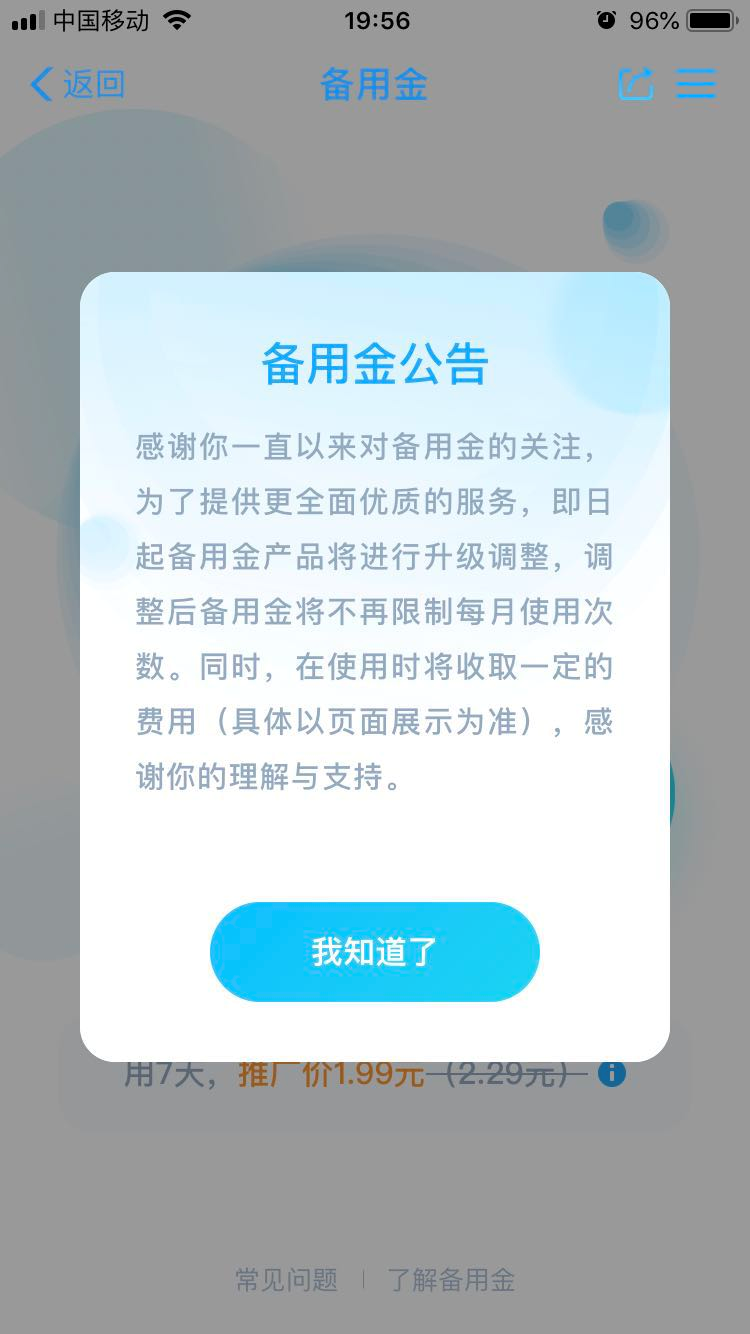
Task: Dismiss the announcement with 我知道了
Action: 375,952
